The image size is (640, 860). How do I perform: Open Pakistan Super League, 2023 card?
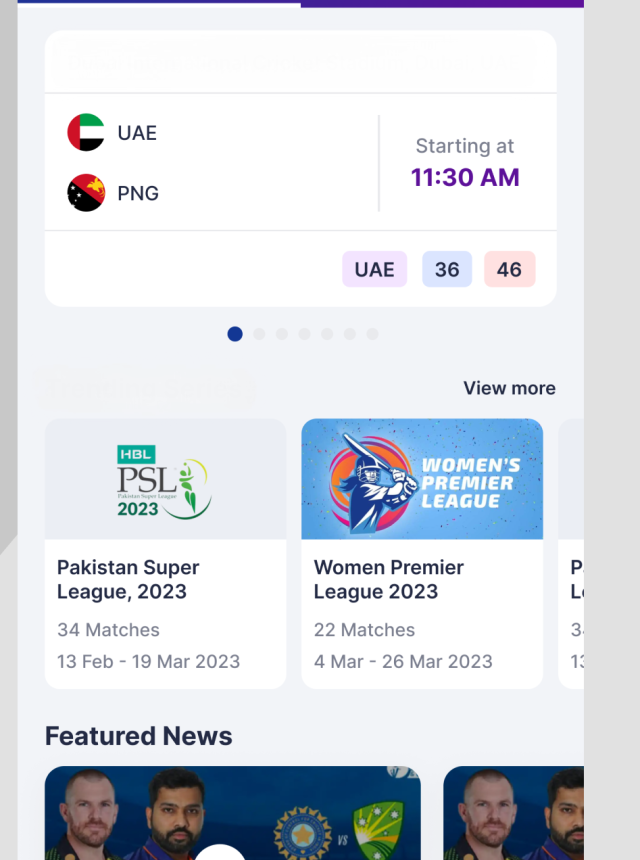click(x=165, y=553)
